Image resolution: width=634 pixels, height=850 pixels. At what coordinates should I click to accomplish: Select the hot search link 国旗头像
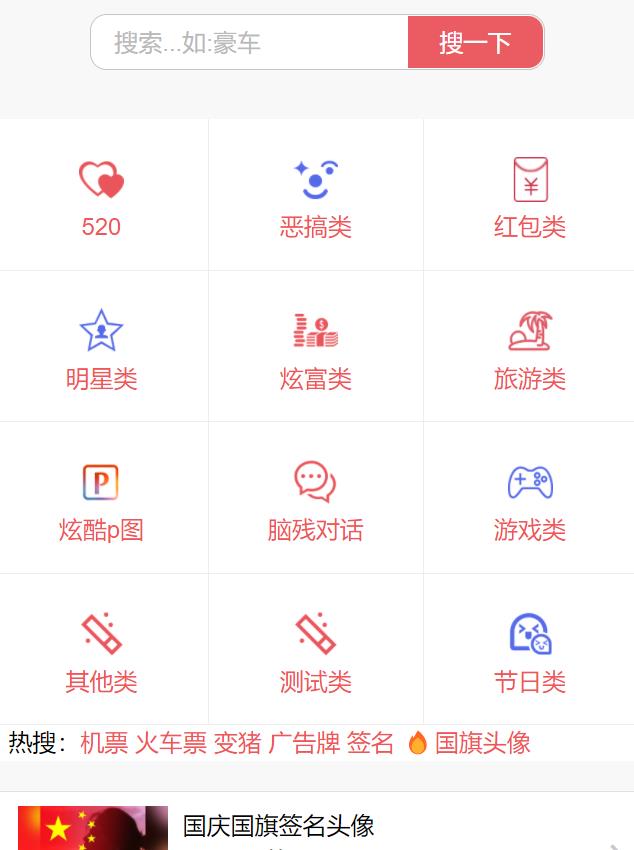click(482, 743)
